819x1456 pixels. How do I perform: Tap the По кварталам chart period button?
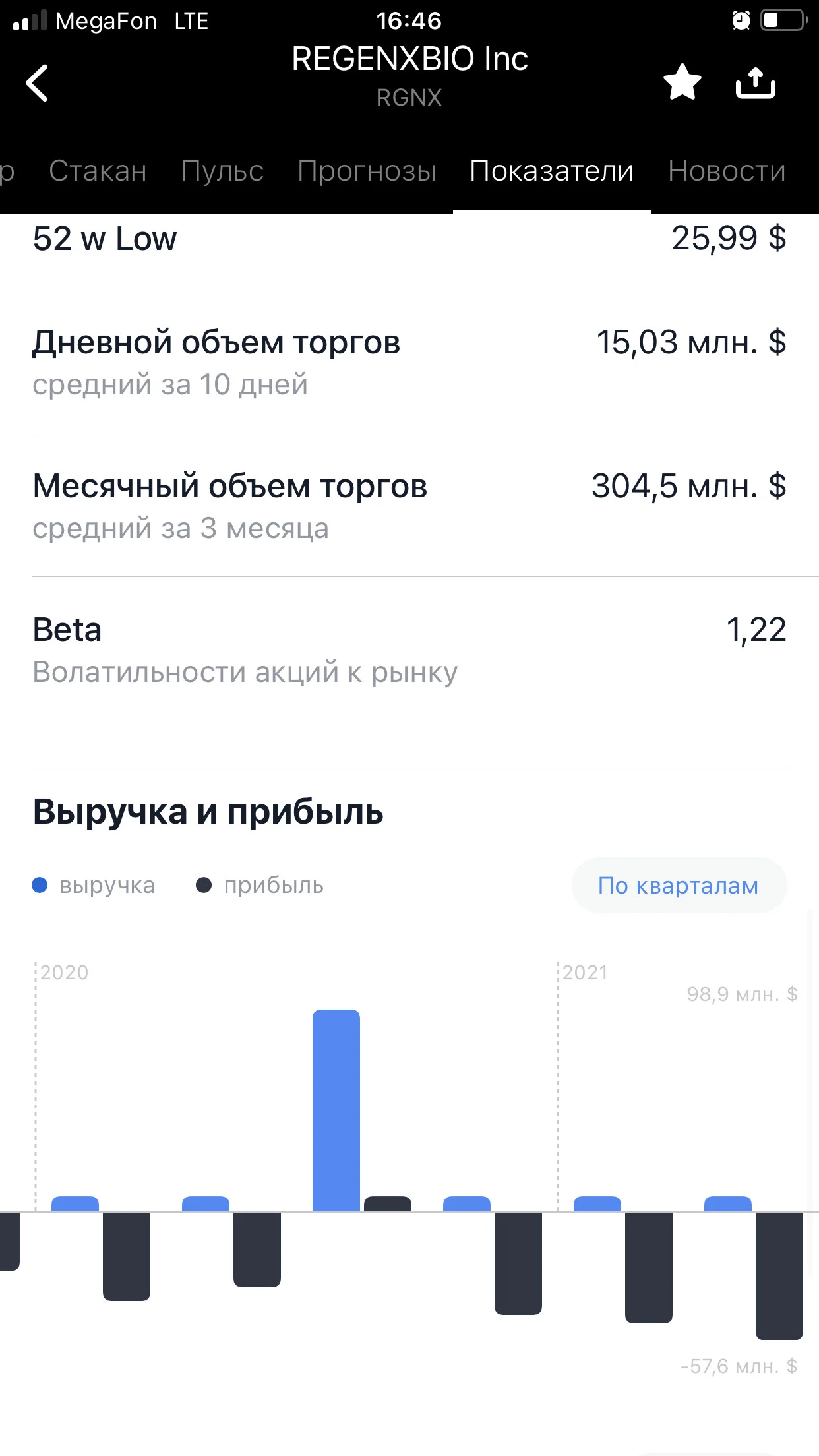pos(679,885)
